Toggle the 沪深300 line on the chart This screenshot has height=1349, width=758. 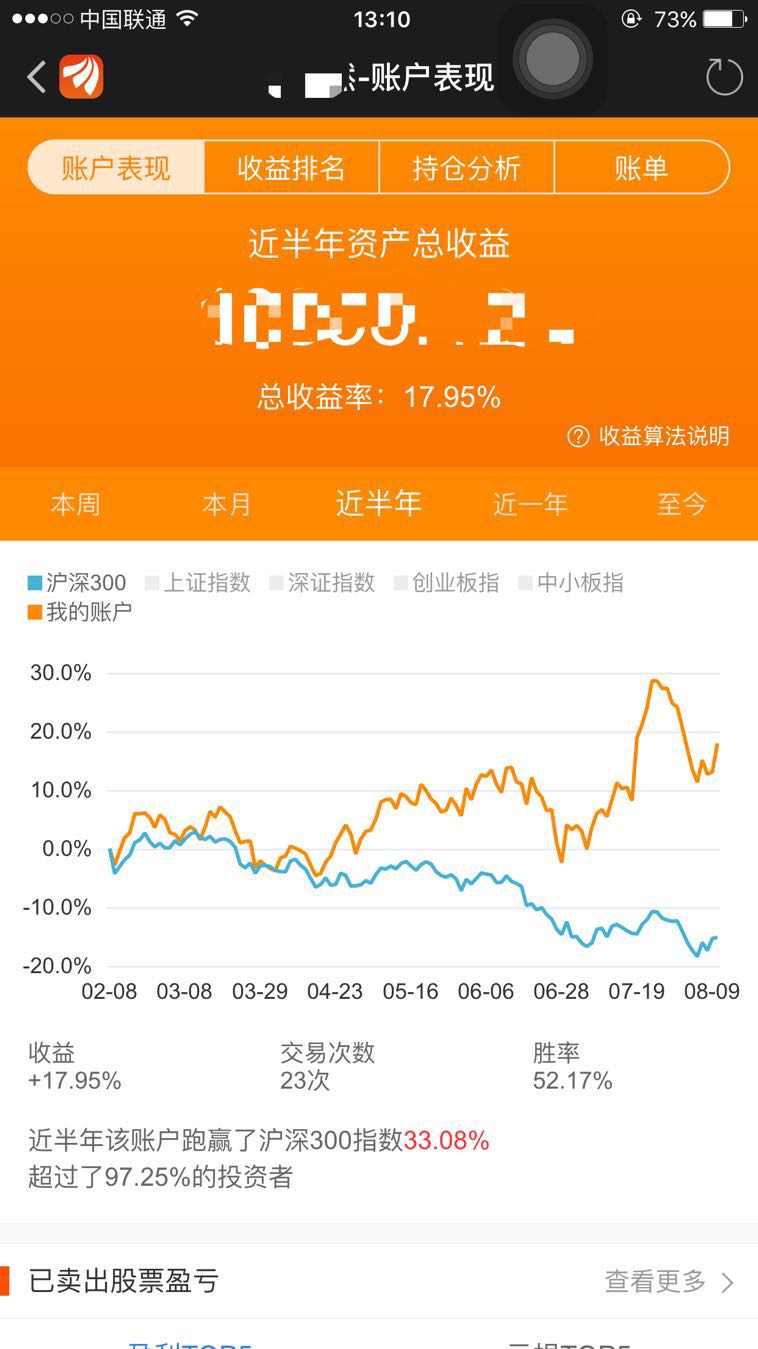77,583
